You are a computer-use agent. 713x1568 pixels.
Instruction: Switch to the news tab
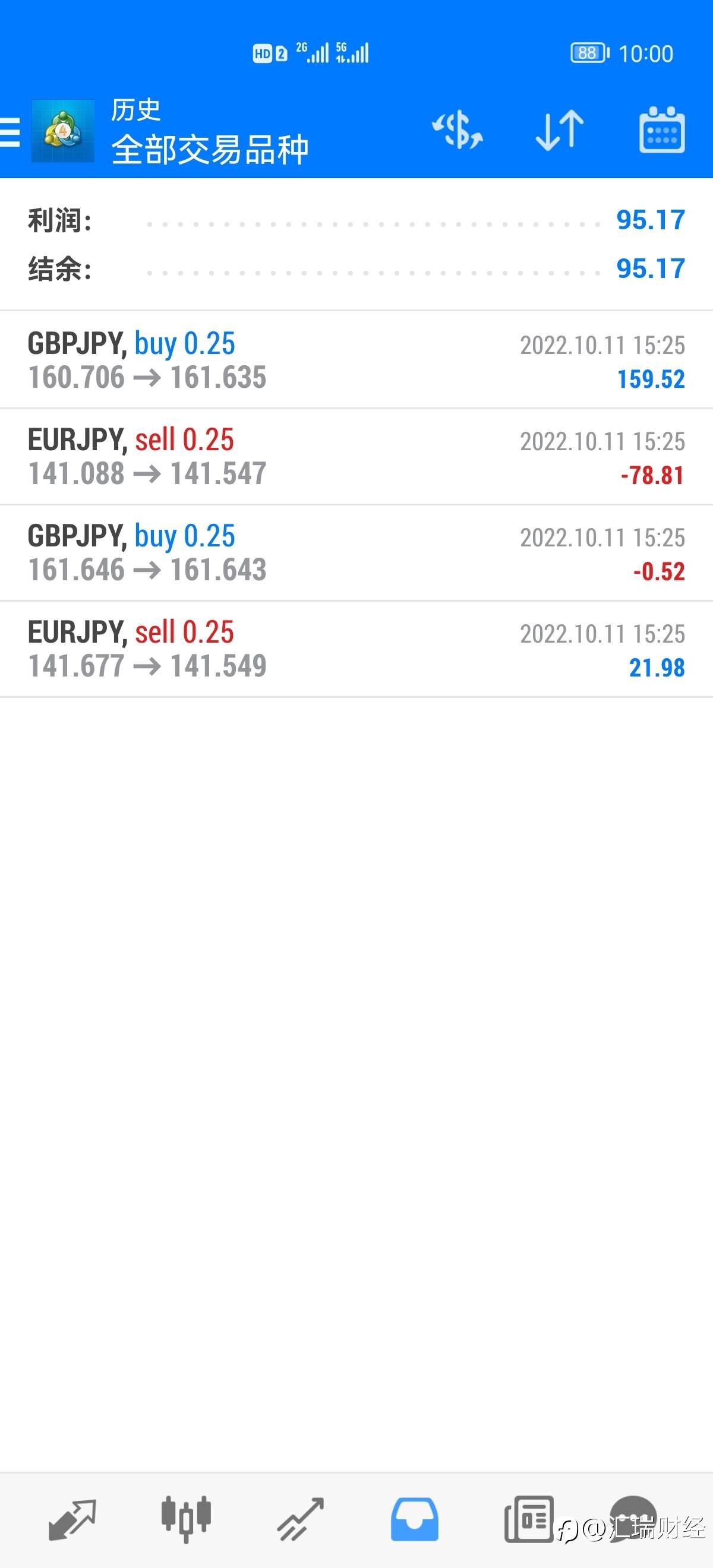click(528, 1519)
